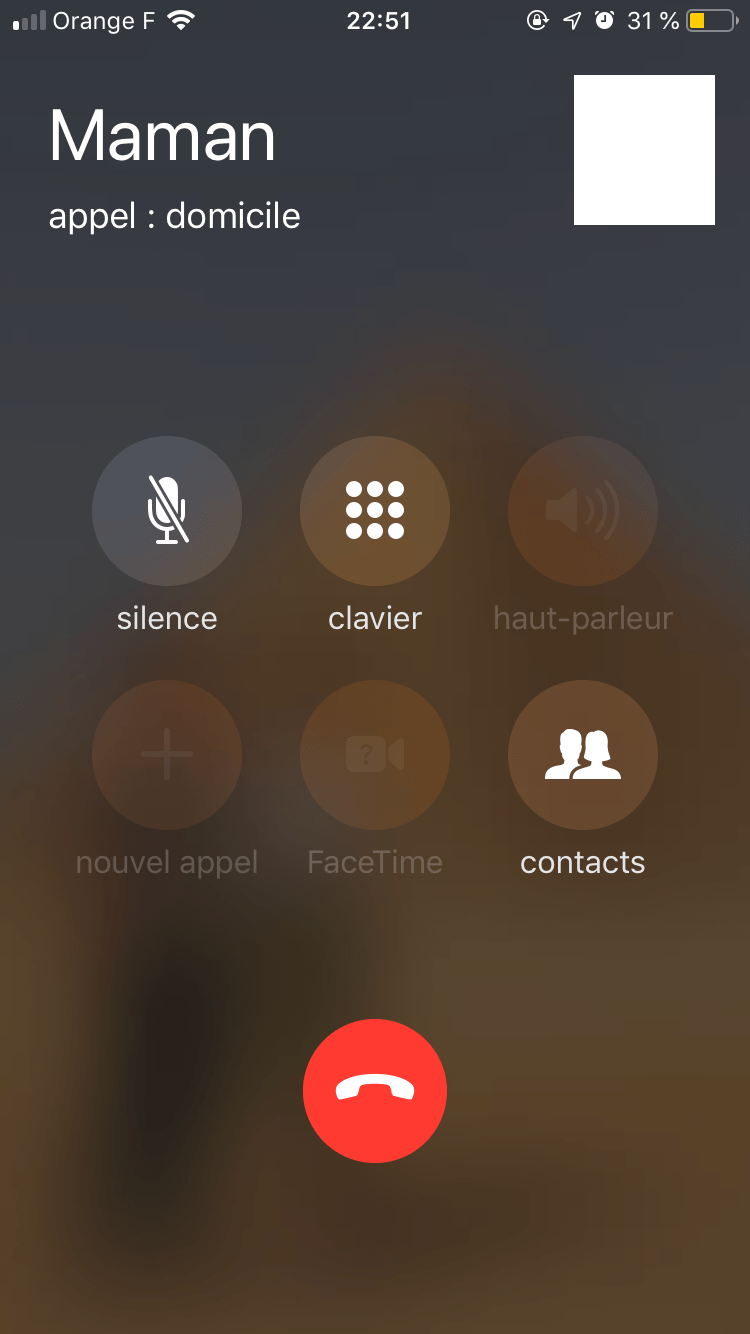This screenshot has height=1334, width=750.
Task: Tap the appel domicile label
Action: coord(175,215)
